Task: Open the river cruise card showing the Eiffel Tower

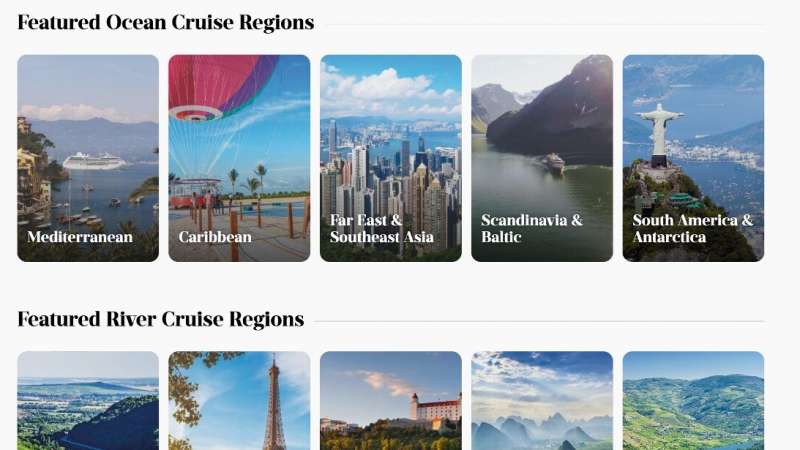Action: pyautogui.click(x=239, y=400)
